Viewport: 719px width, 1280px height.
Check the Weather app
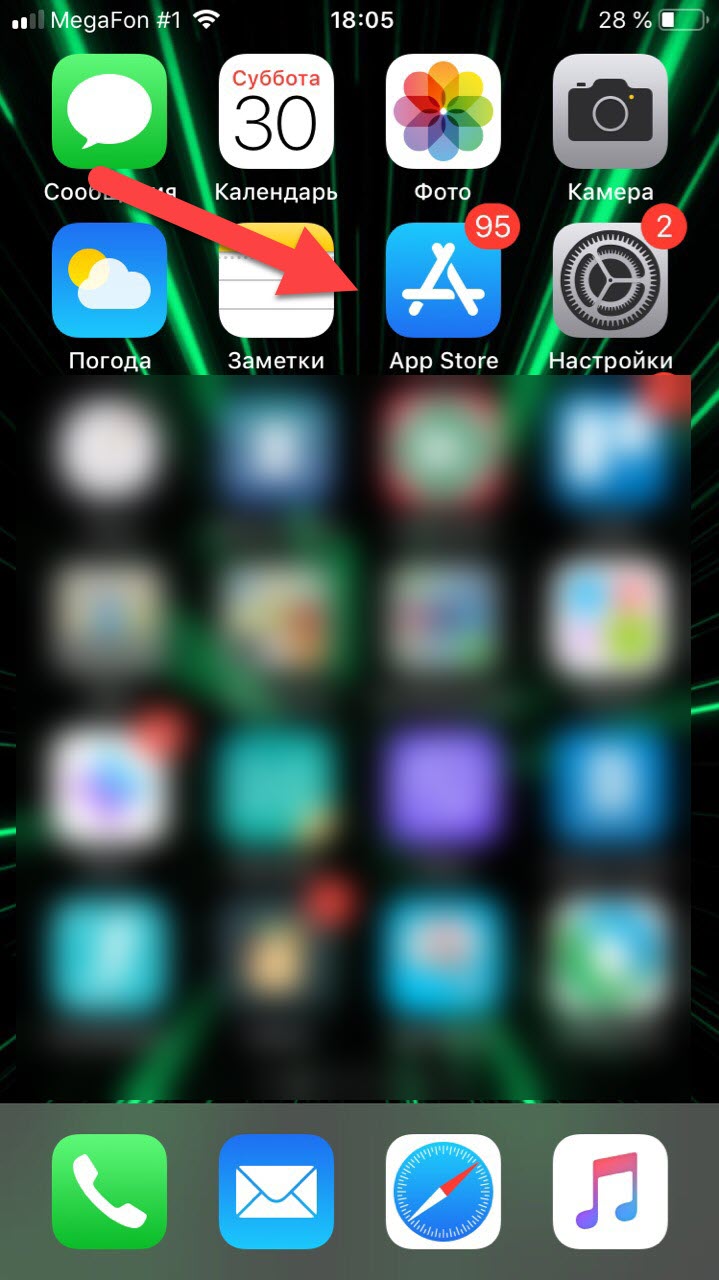(109, 280)
